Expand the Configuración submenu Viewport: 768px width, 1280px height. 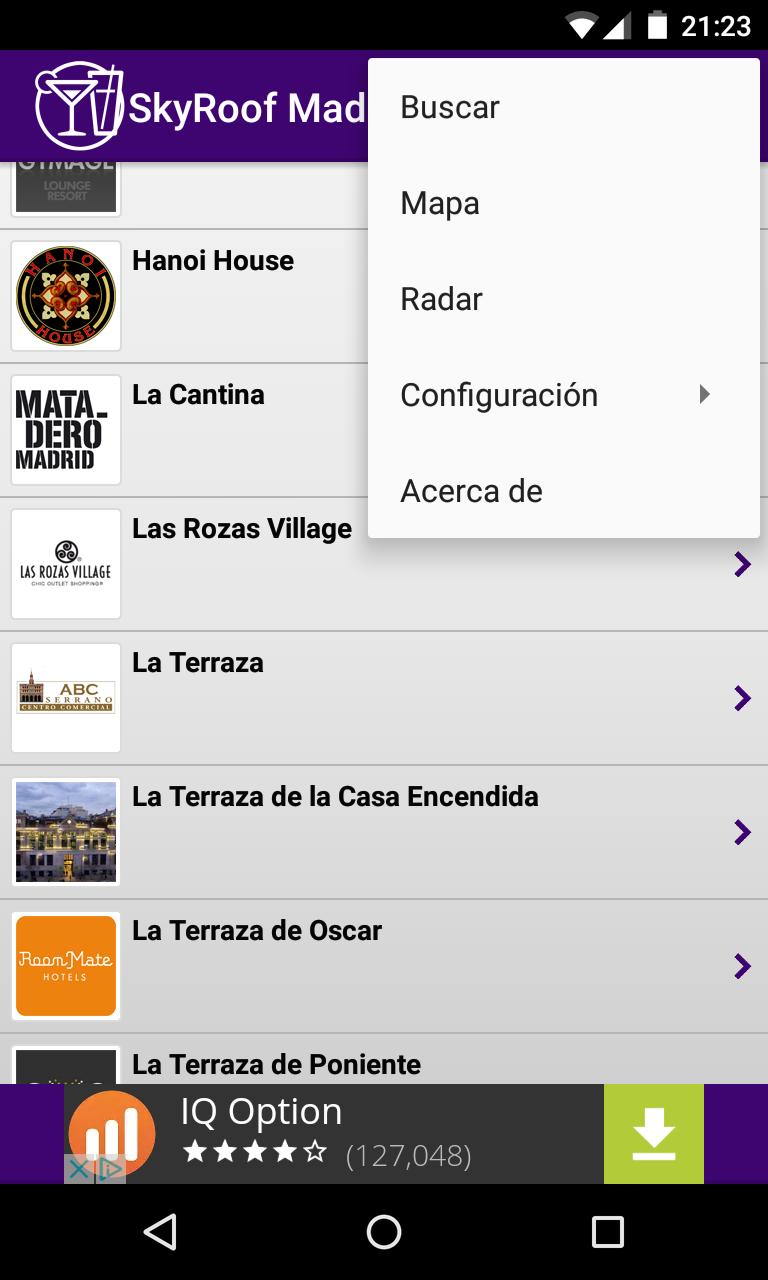563,395
